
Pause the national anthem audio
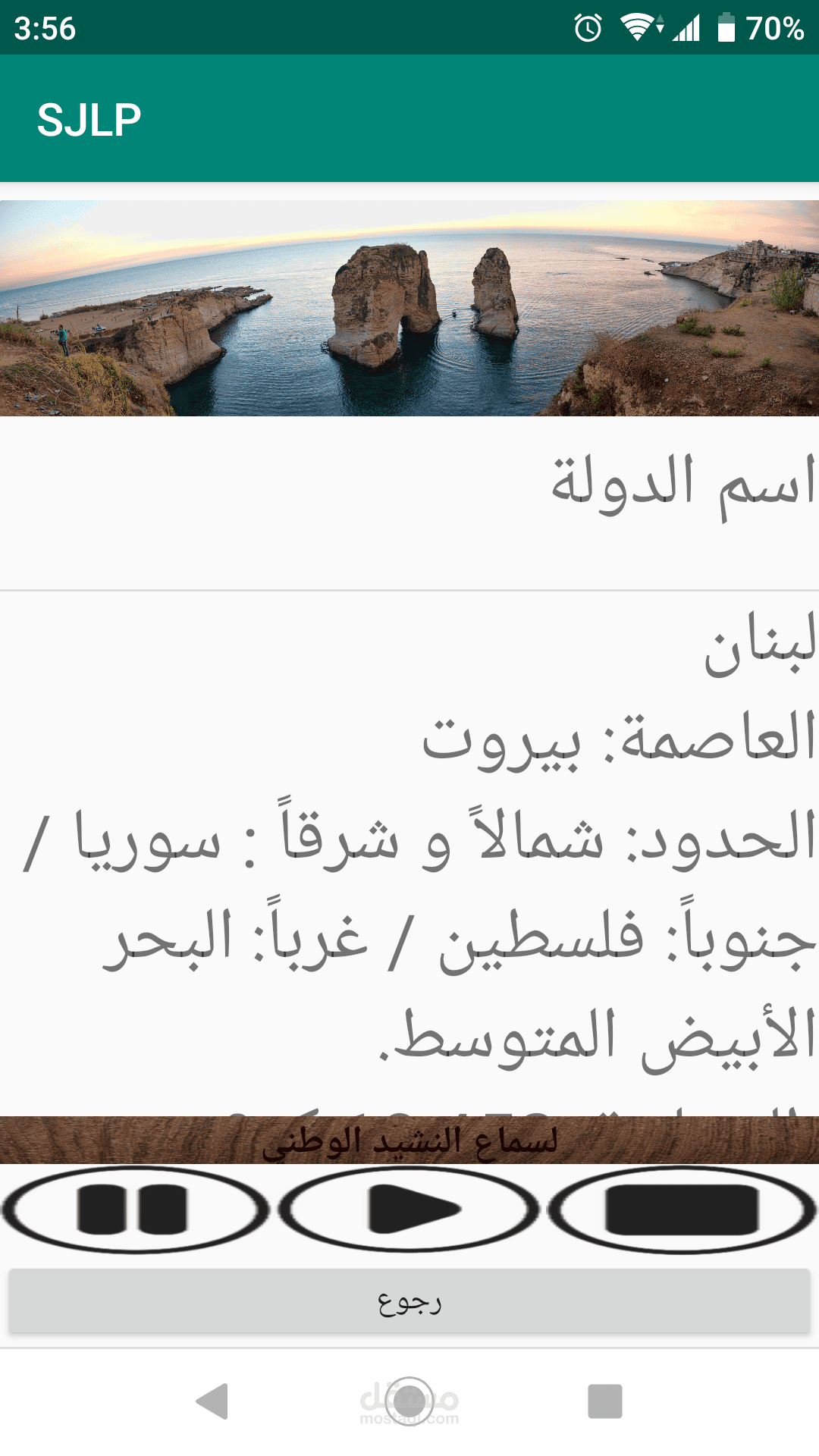135,1210
